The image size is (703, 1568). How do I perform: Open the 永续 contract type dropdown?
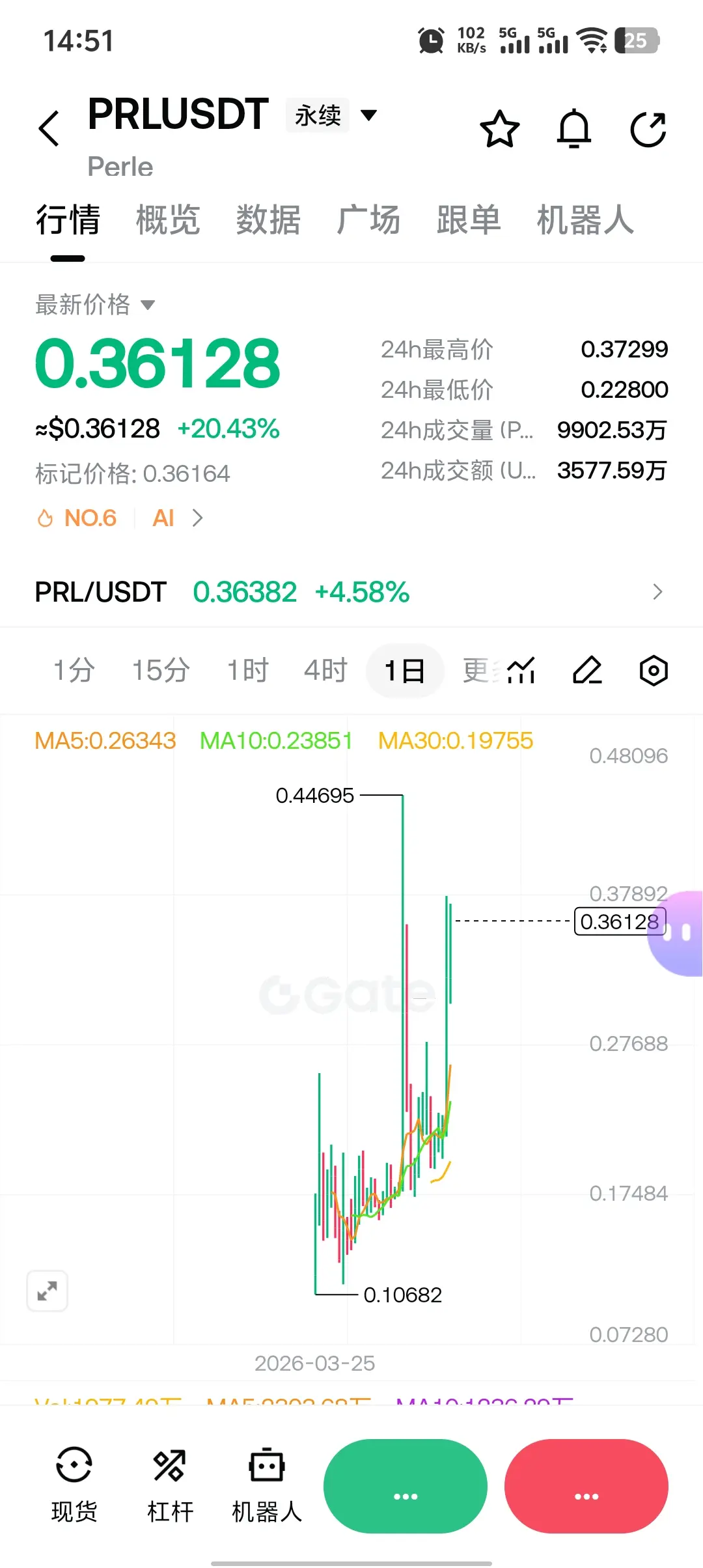(332, 115)
